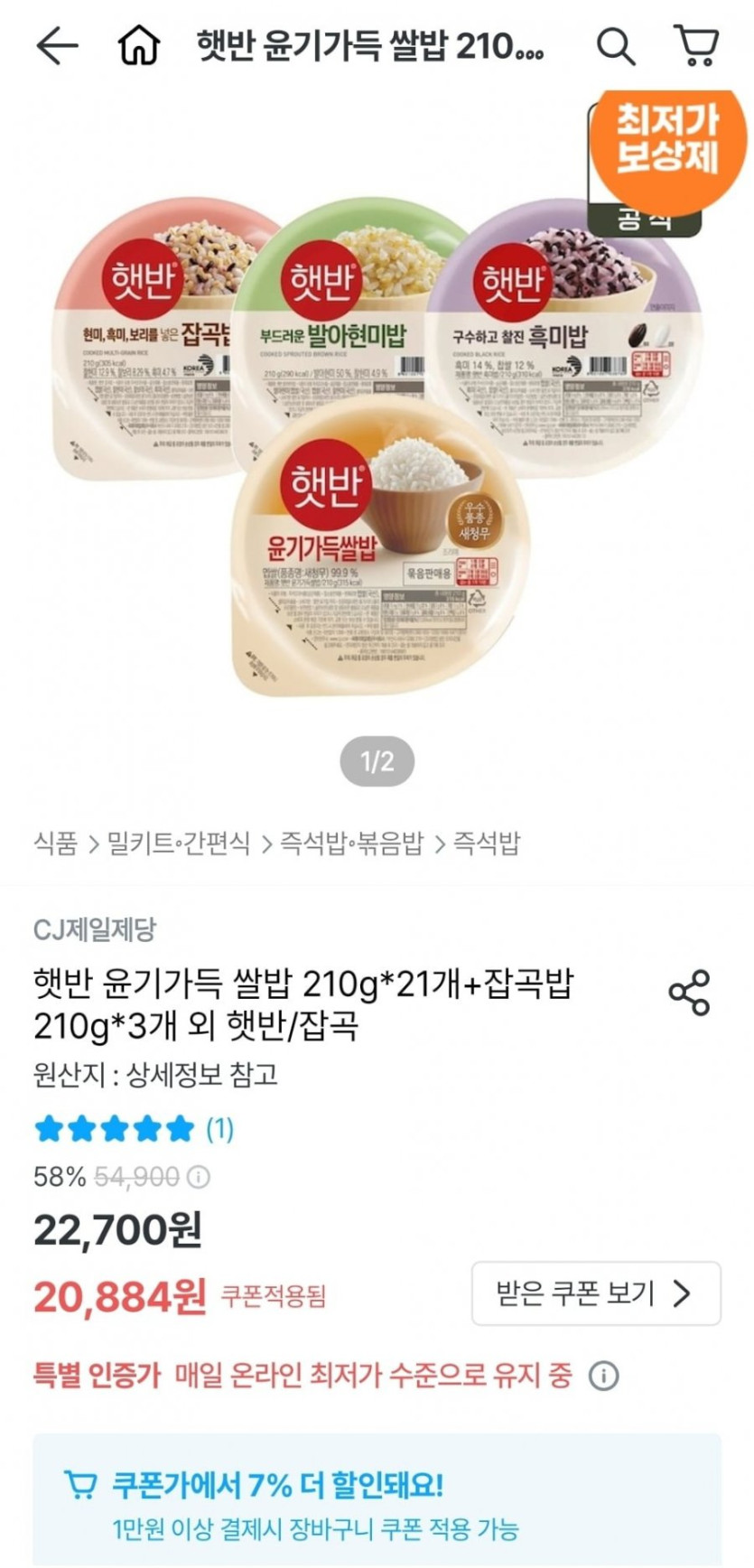Open the 즉석밥·볶음밥 breadcrumb
The image size is (754, 1568).
[x=351, y=843]
